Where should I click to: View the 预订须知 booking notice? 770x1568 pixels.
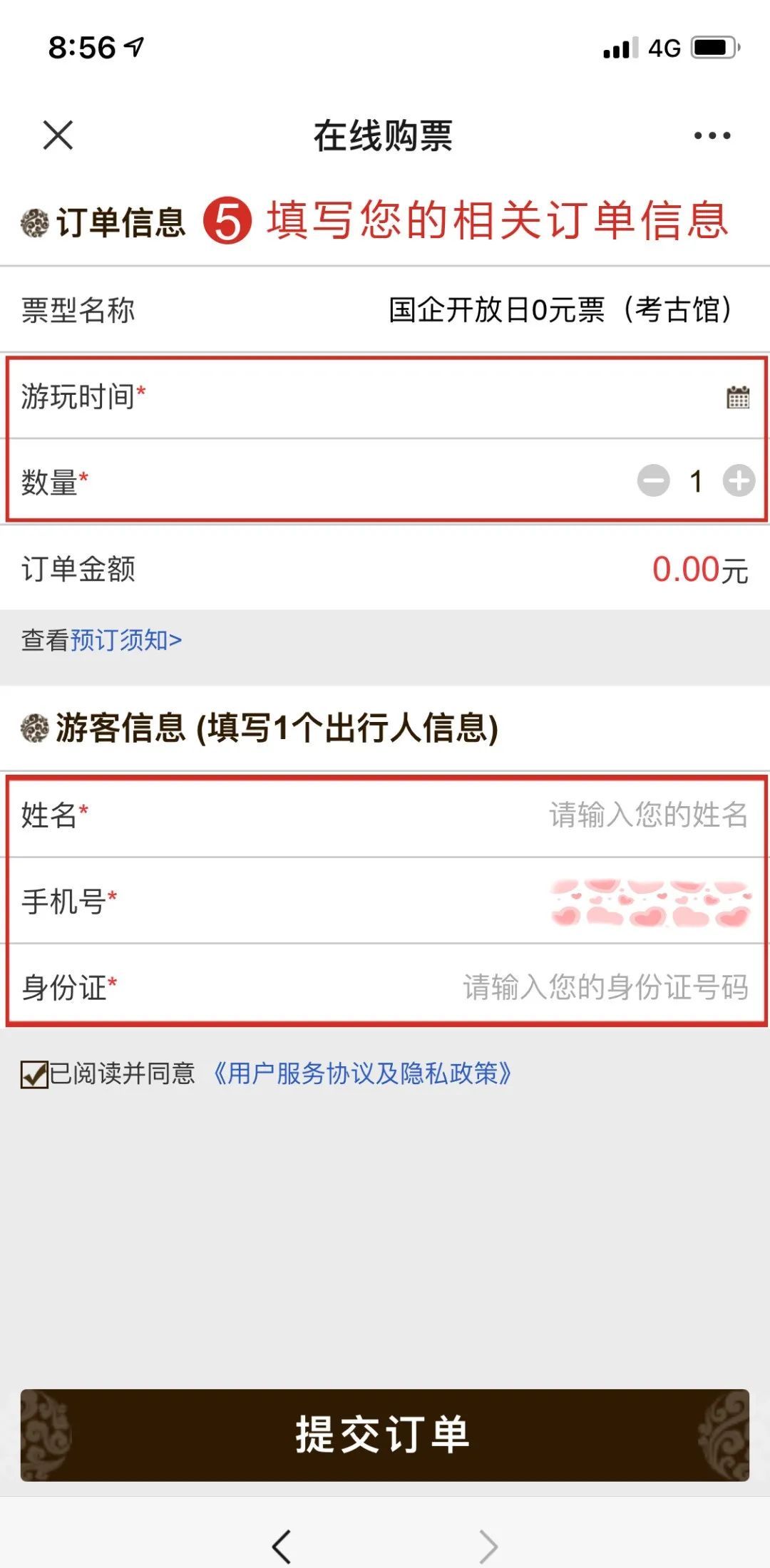(125, 640)
